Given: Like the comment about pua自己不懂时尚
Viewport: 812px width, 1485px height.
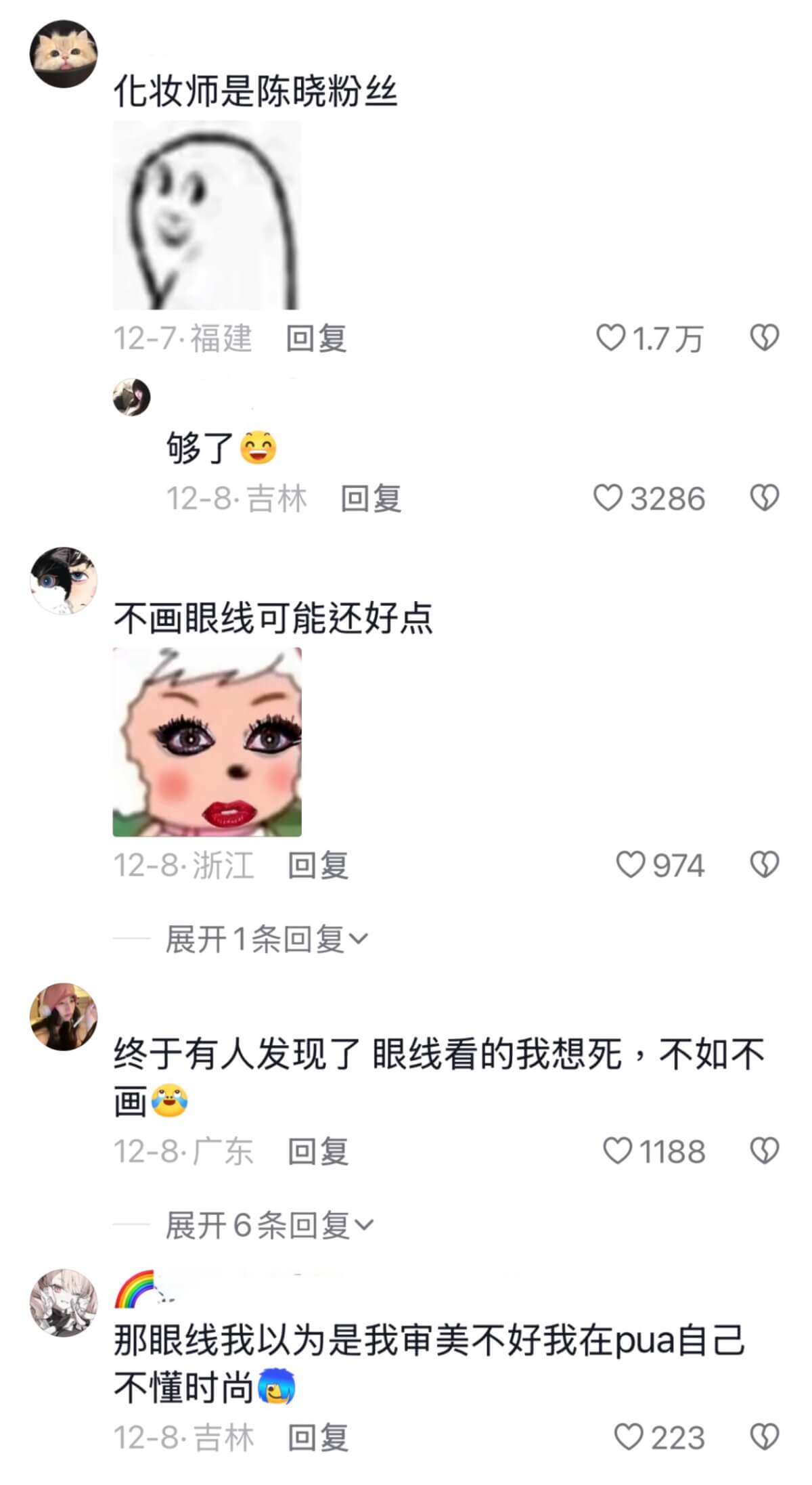Looking at the screenshot, I should (628, 1437).
